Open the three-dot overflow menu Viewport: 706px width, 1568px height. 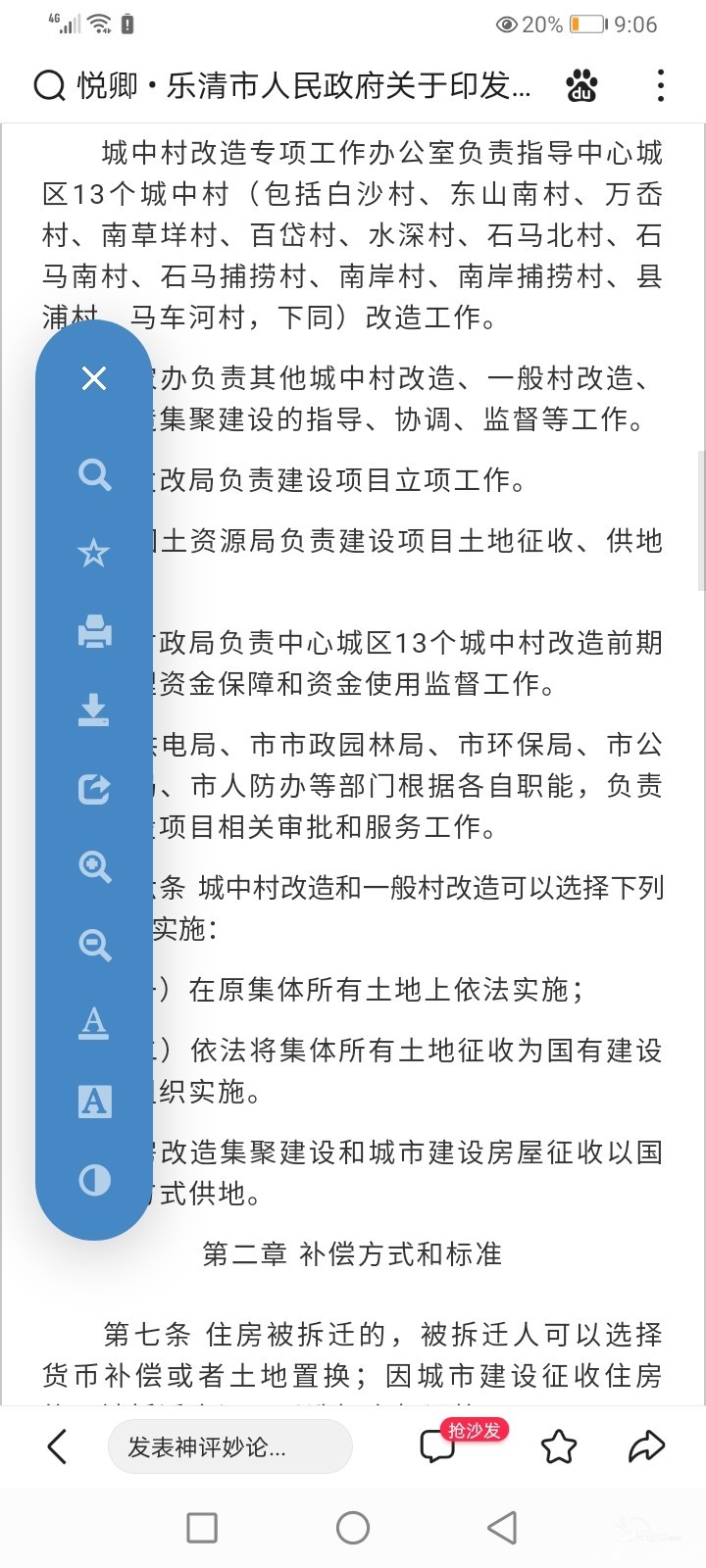coord(661,86)
